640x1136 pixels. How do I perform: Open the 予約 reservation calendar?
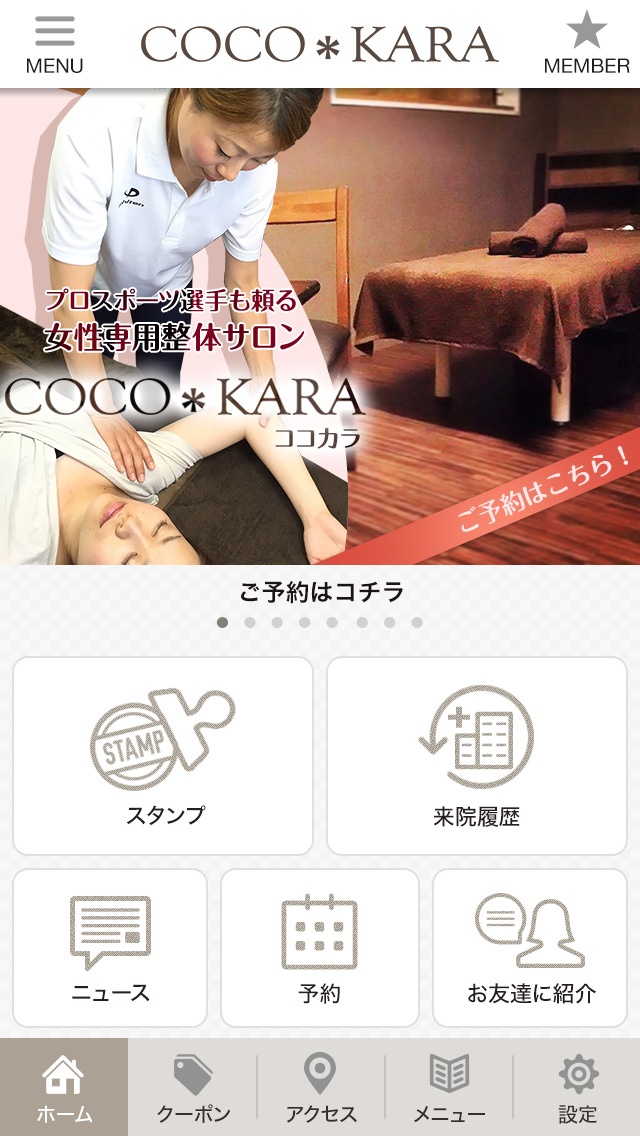click(x=320, y=947)
